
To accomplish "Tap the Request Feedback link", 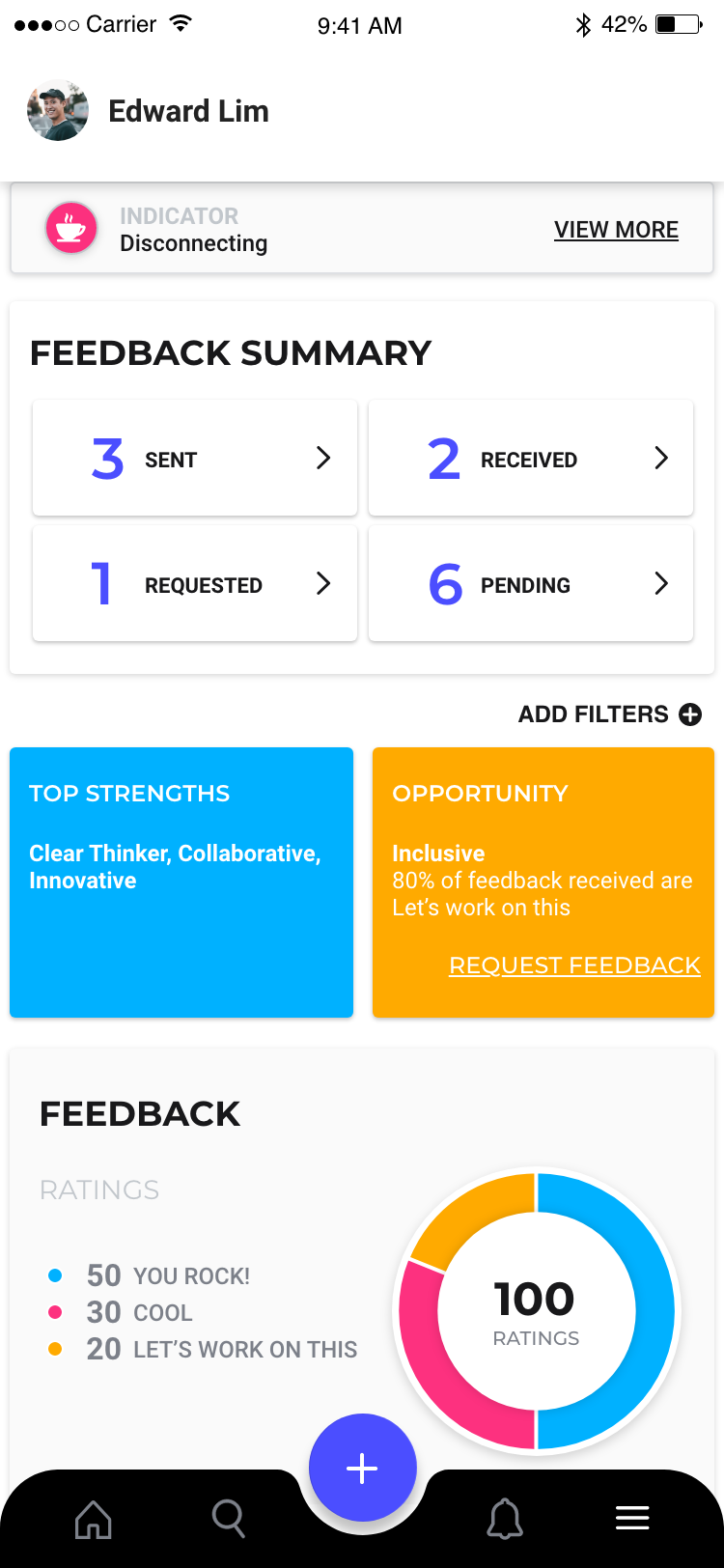I will [574, 966].
